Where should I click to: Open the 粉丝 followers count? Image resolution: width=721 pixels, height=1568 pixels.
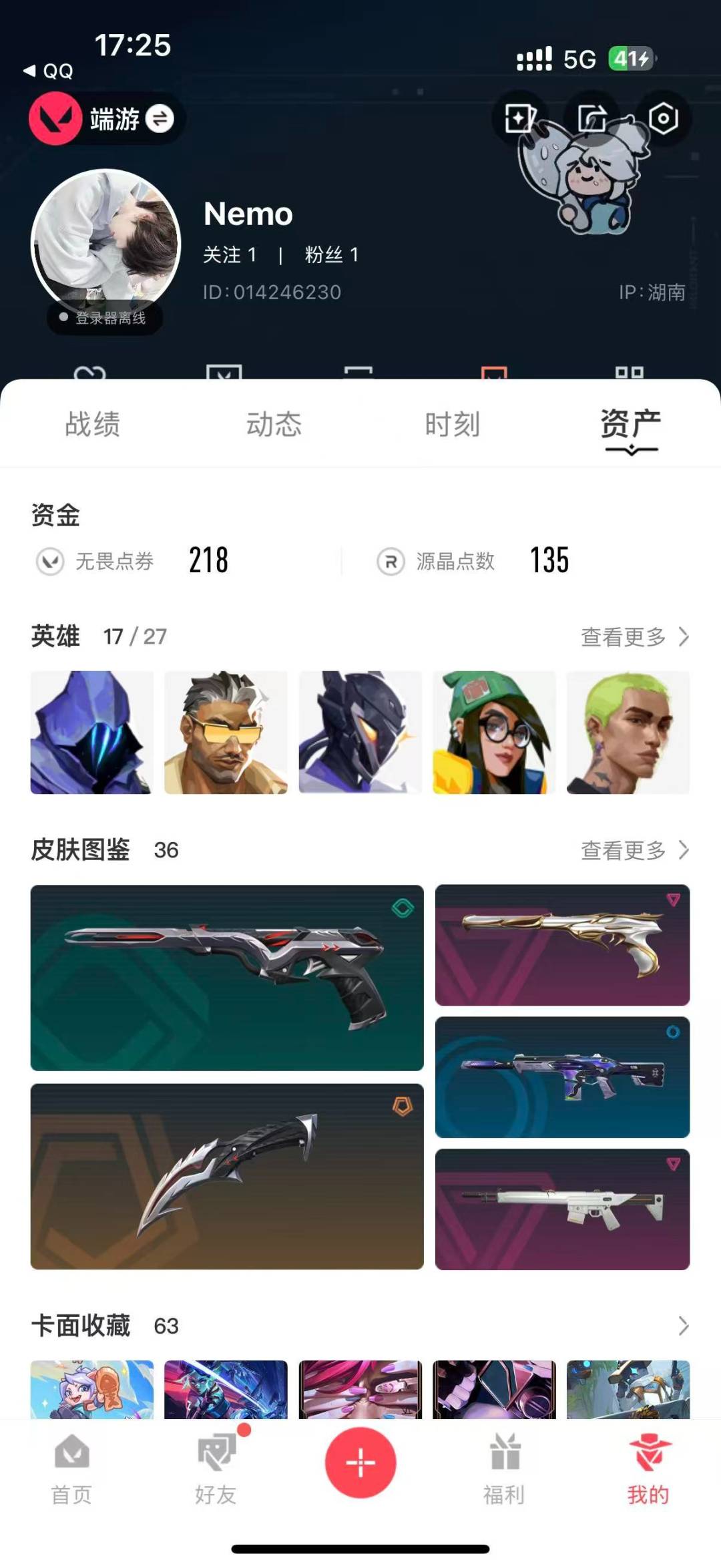(x=332, y=254)
